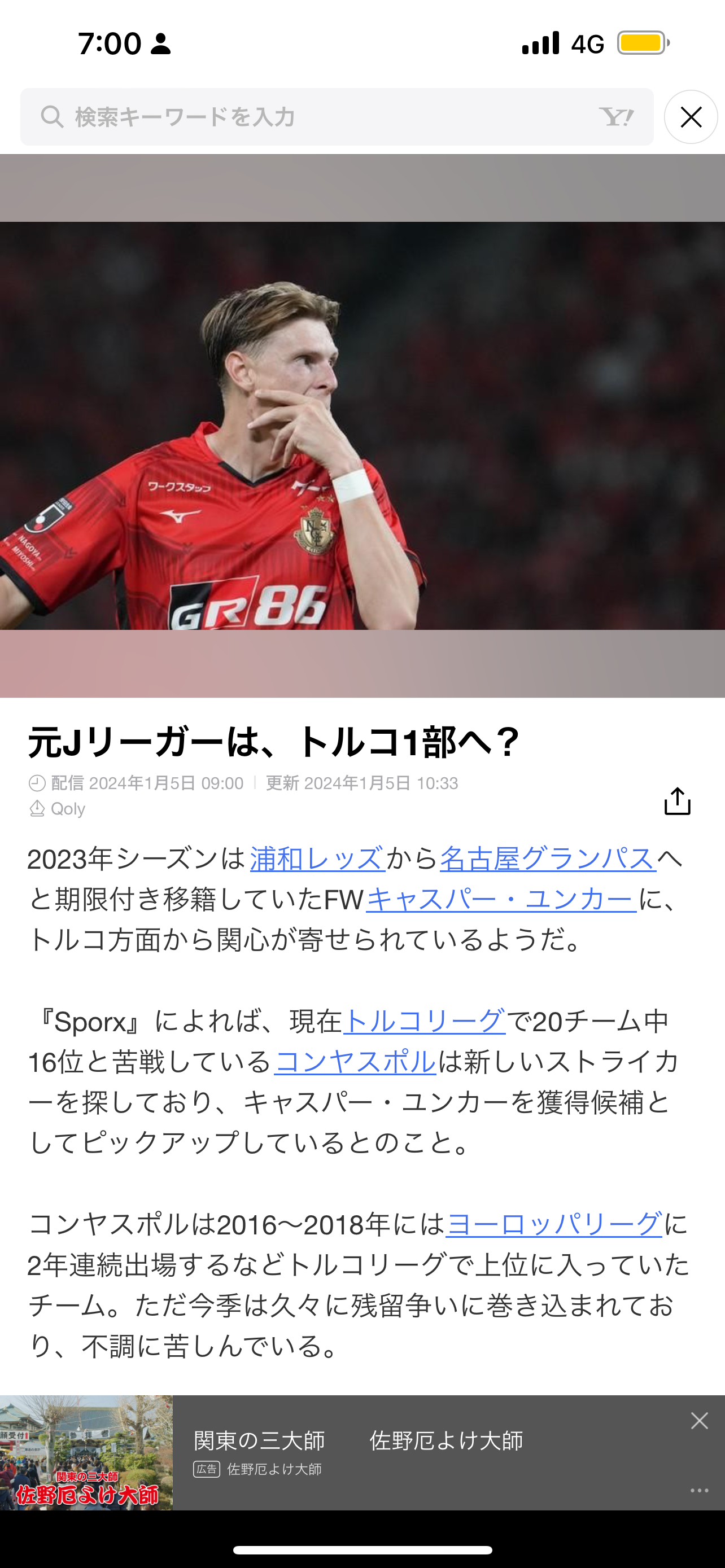This screenshot has width=725, height=1568.
Task: Open ad options three-dot menu
Action: tap(700, 1490)
